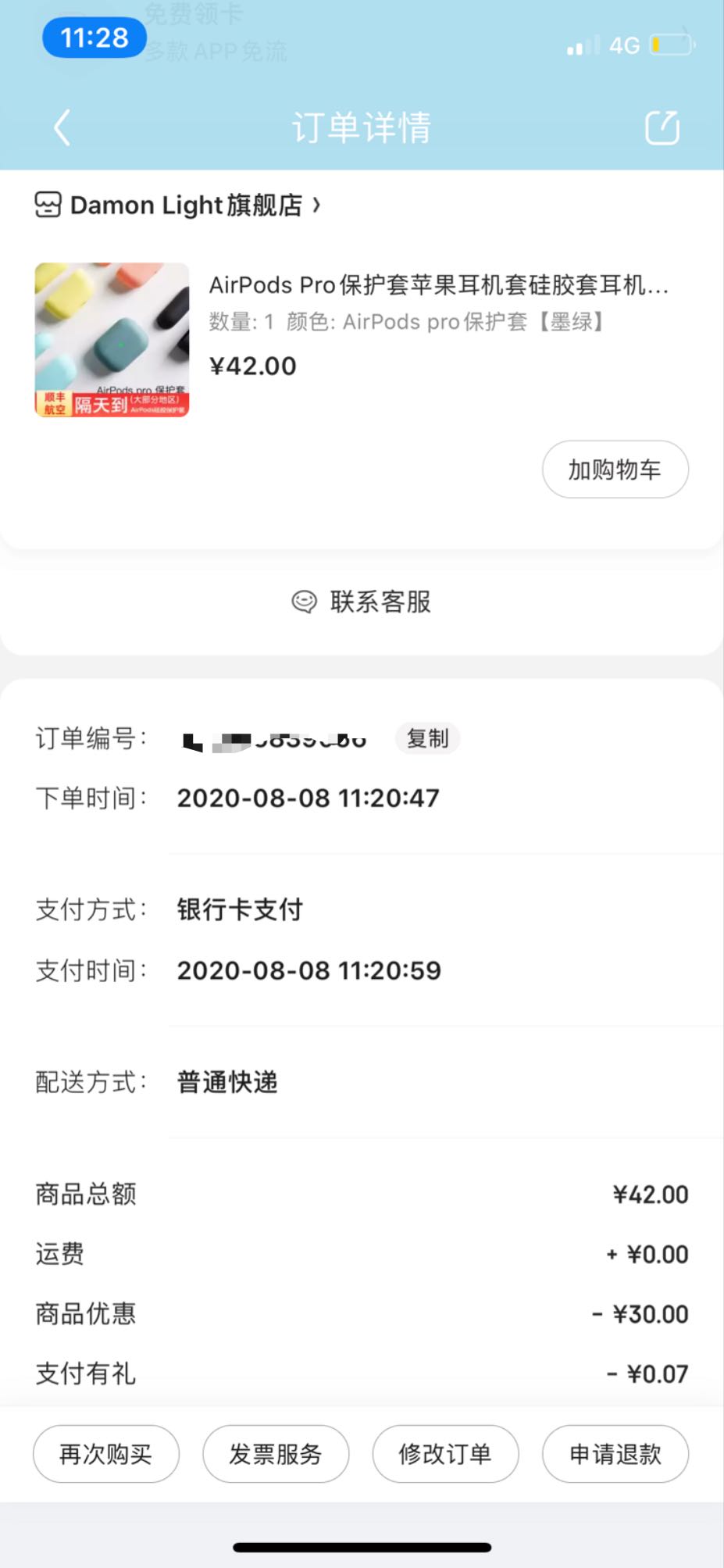The image size is (724, 1568).
Task: Open 发票服务 invoice service
Action: click(x=276, y=1453)
